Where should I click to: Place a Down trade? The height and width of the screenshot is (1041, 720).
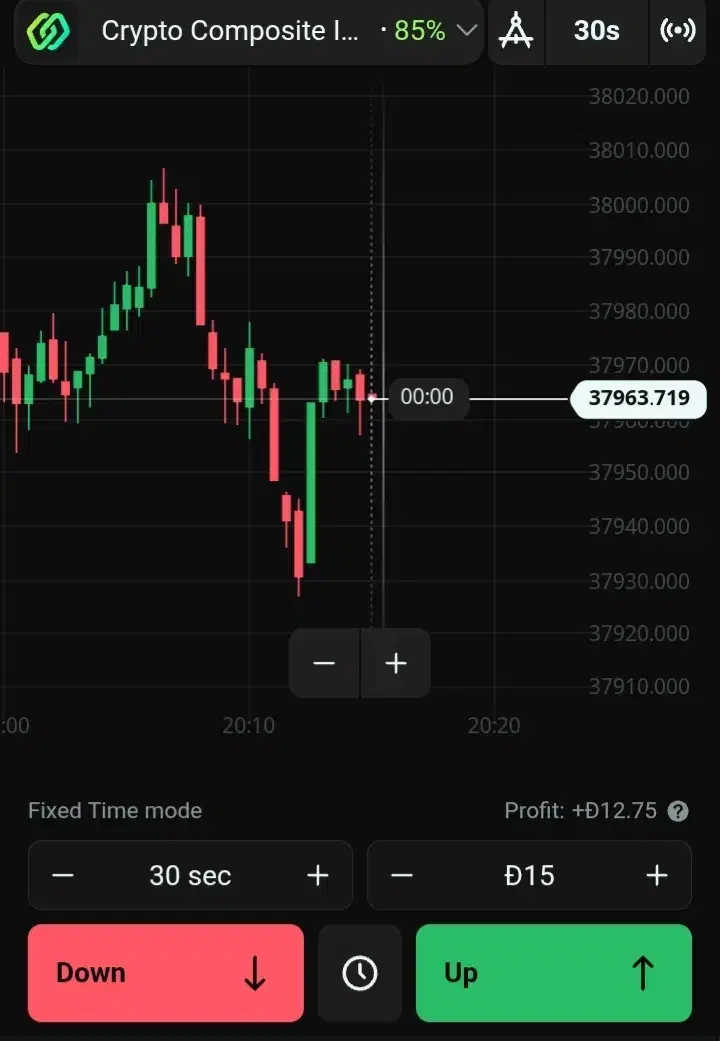click(x=165, y=973)
